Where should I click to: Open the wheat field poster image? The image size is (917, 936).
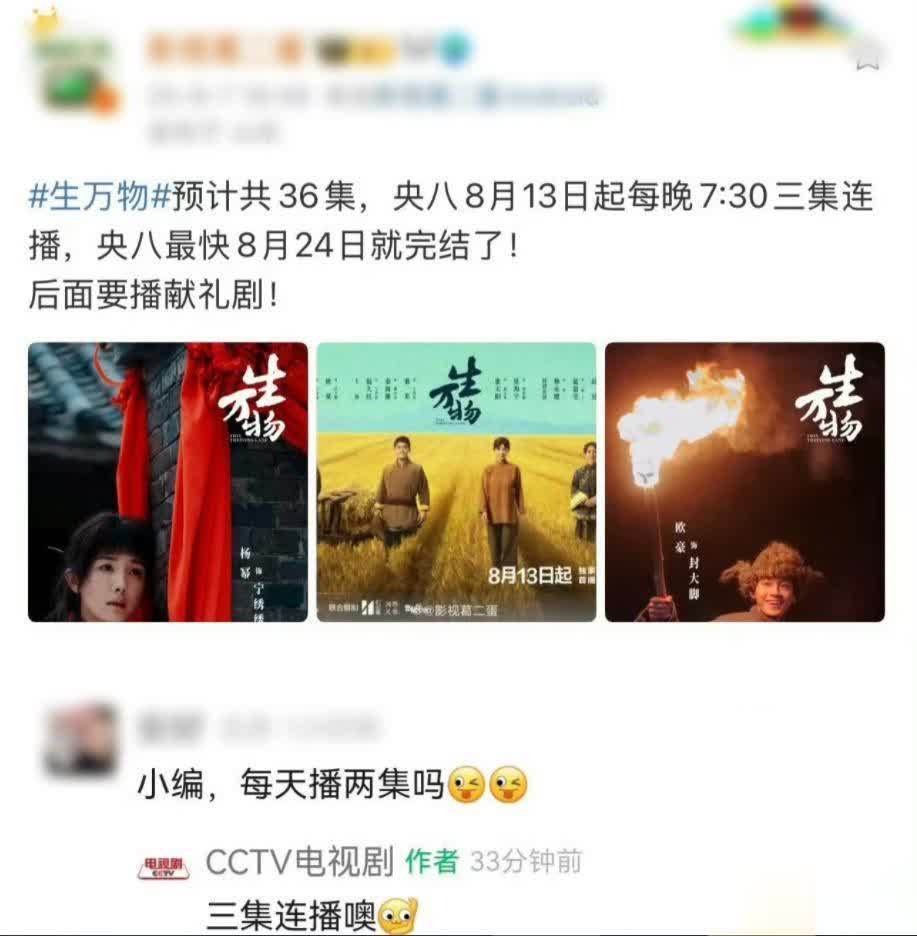pos(456,482)
